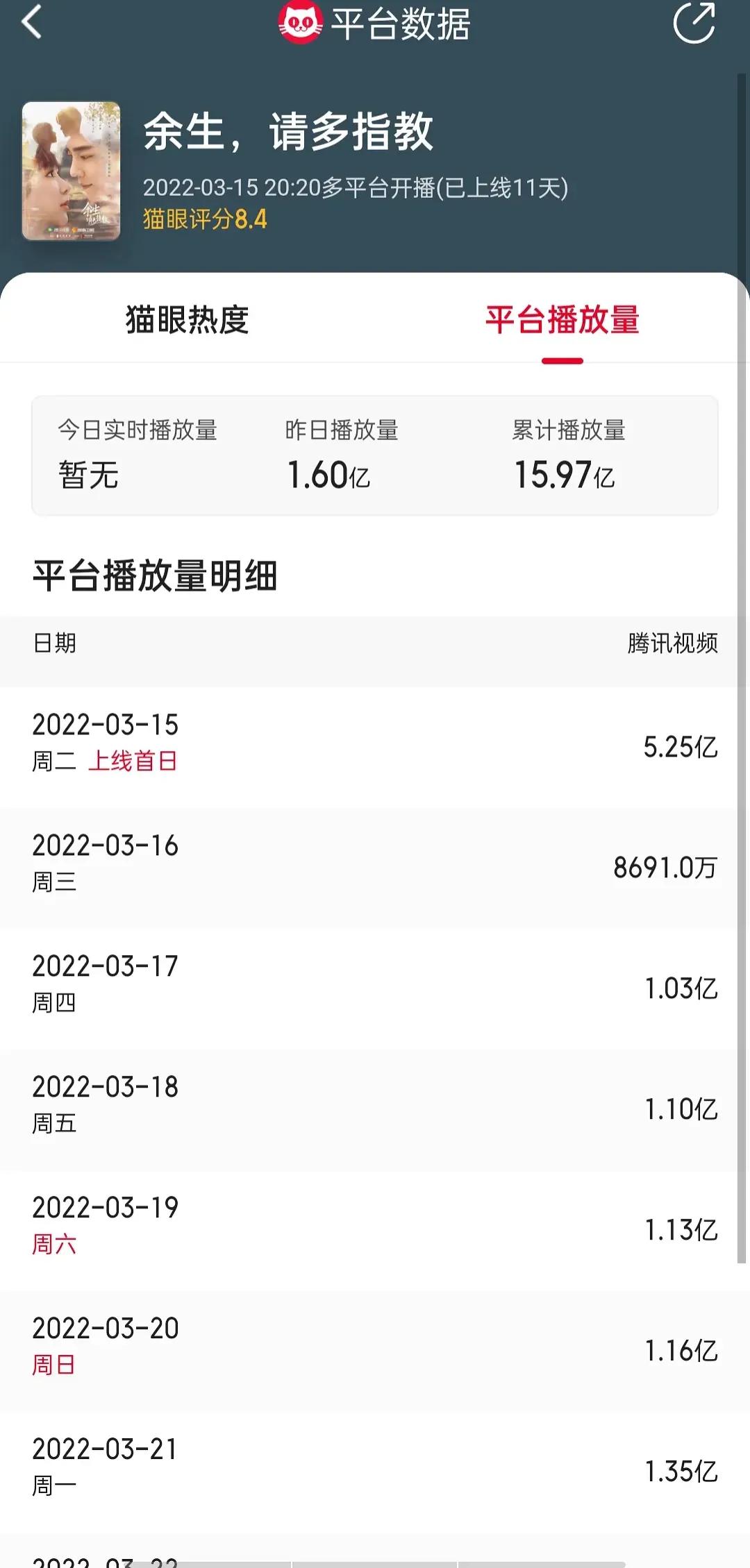Screen dimensions: 750x1568
Task: Open the 余生，请多指教 poster thumbnail
Action: click(x=72, y=171)
